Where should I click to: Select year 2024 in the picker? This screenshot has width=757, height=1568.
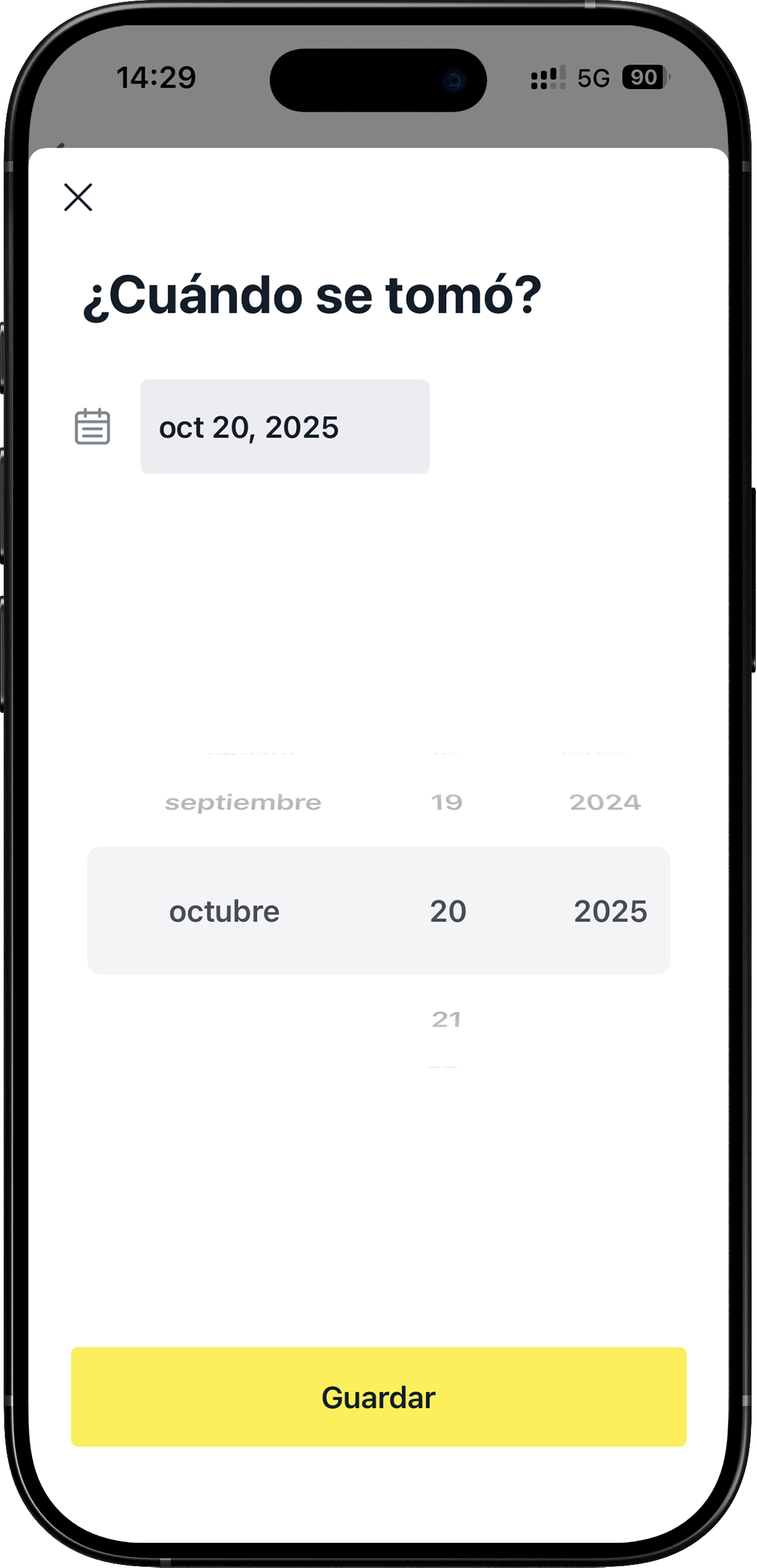605,802
